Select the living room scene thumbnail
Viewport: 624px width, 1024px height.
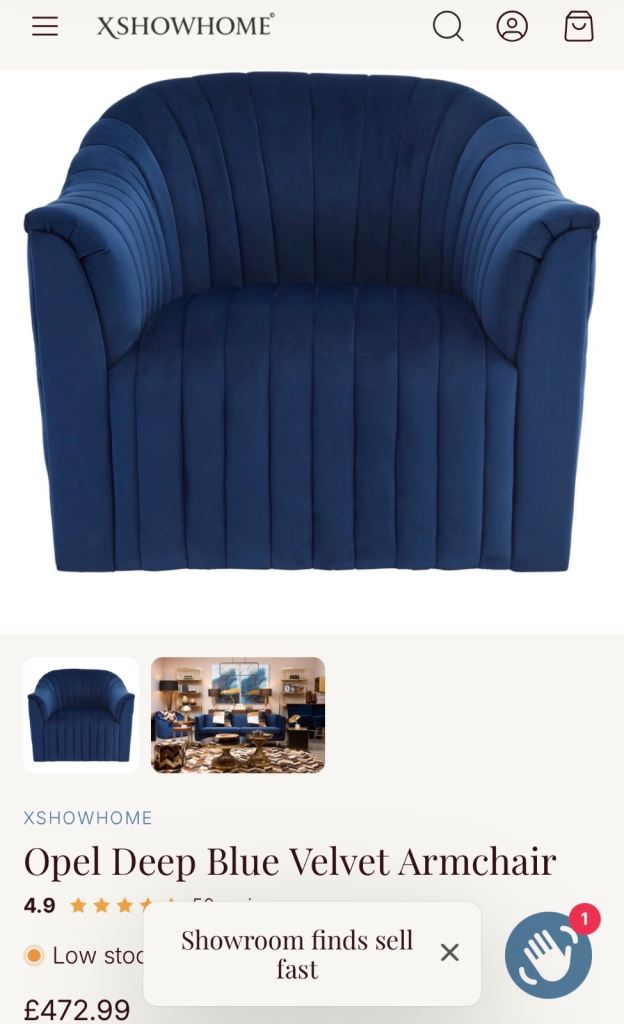coord(238,715)
